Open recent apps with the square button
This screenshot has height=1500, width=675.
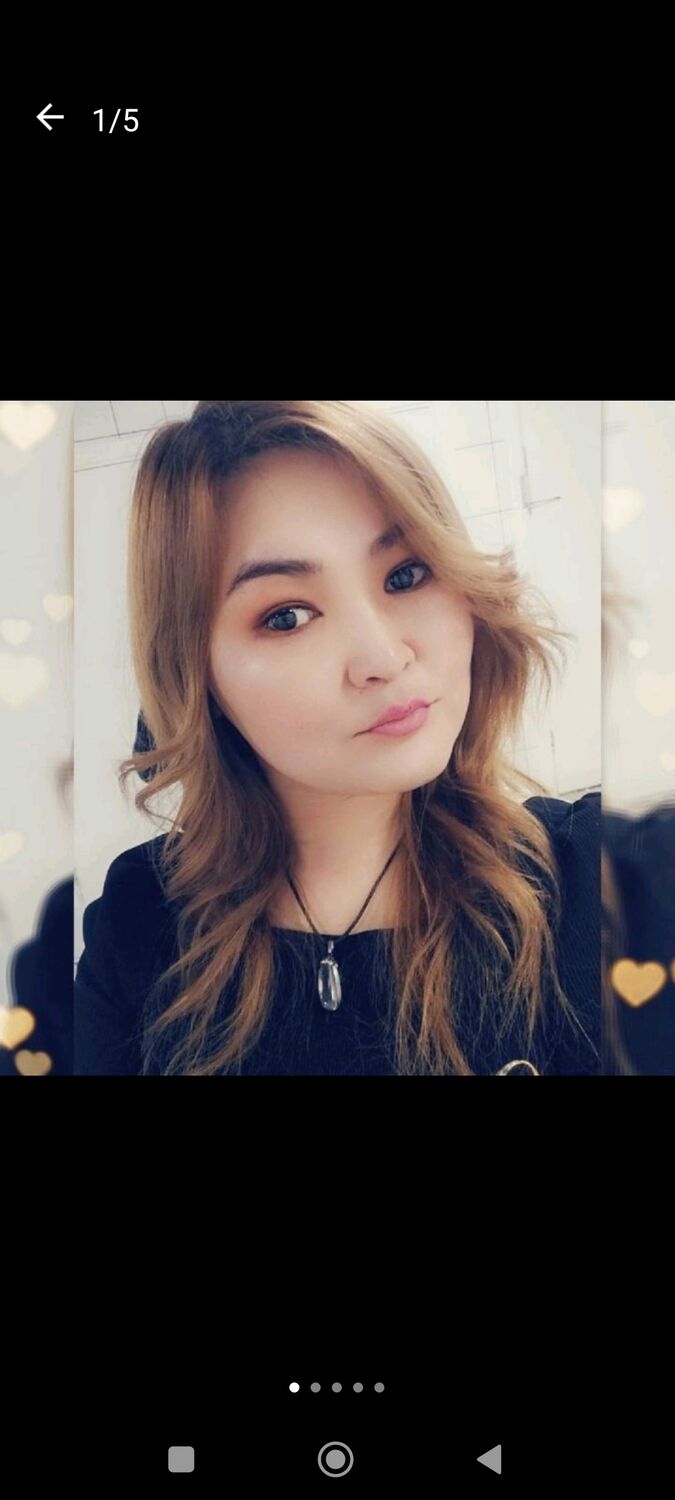181,1459
